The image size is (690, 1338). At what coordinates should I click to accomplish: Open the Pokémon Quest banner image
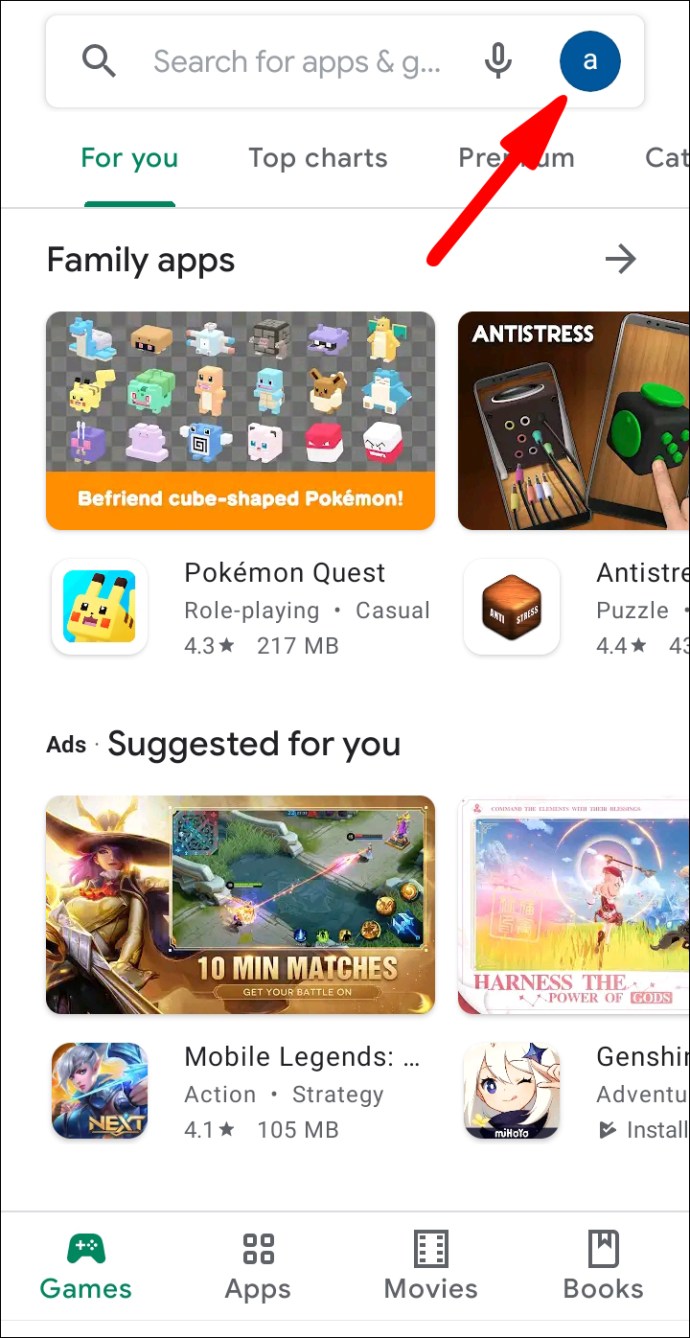point(240,420)
